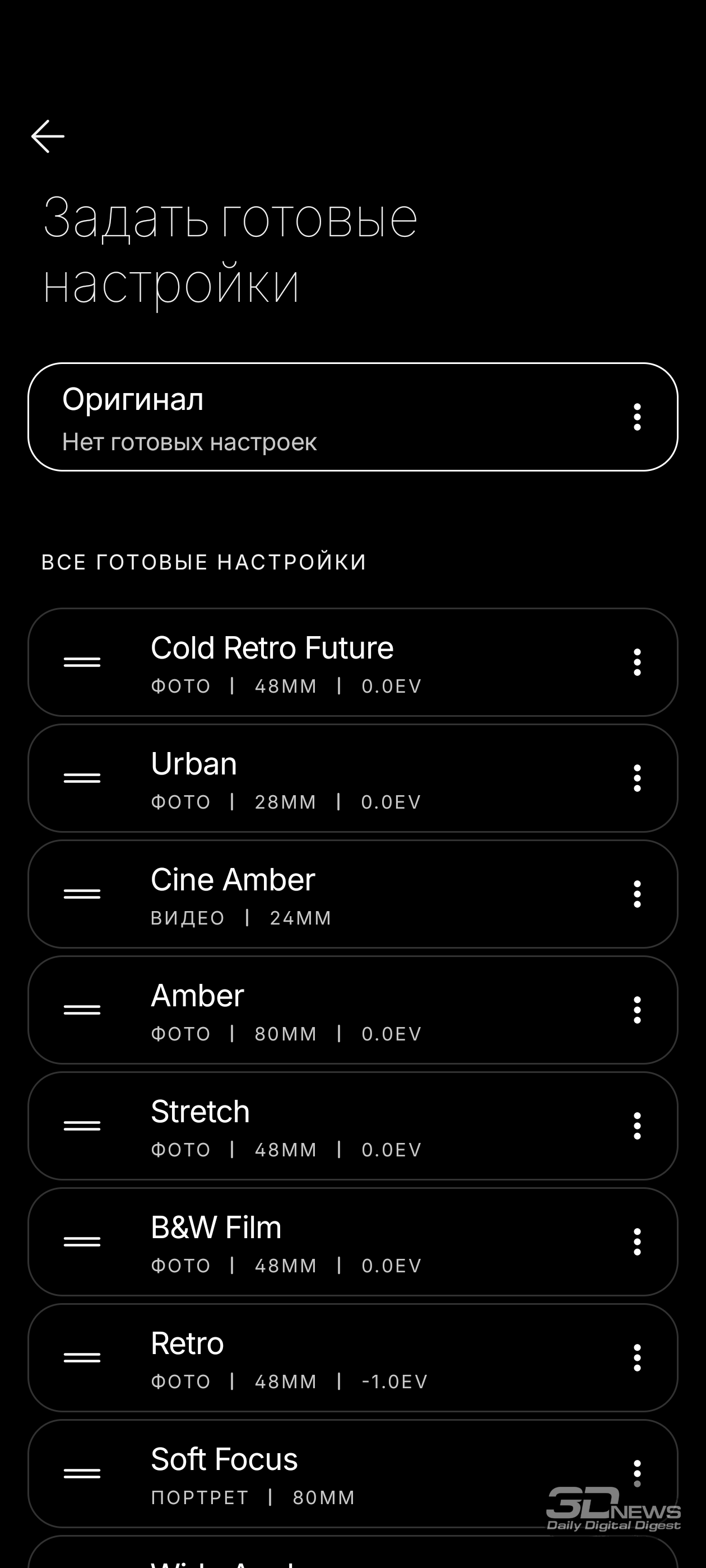Show more options for Urban preset
706x1568 pixels.
tap(637, 778)
